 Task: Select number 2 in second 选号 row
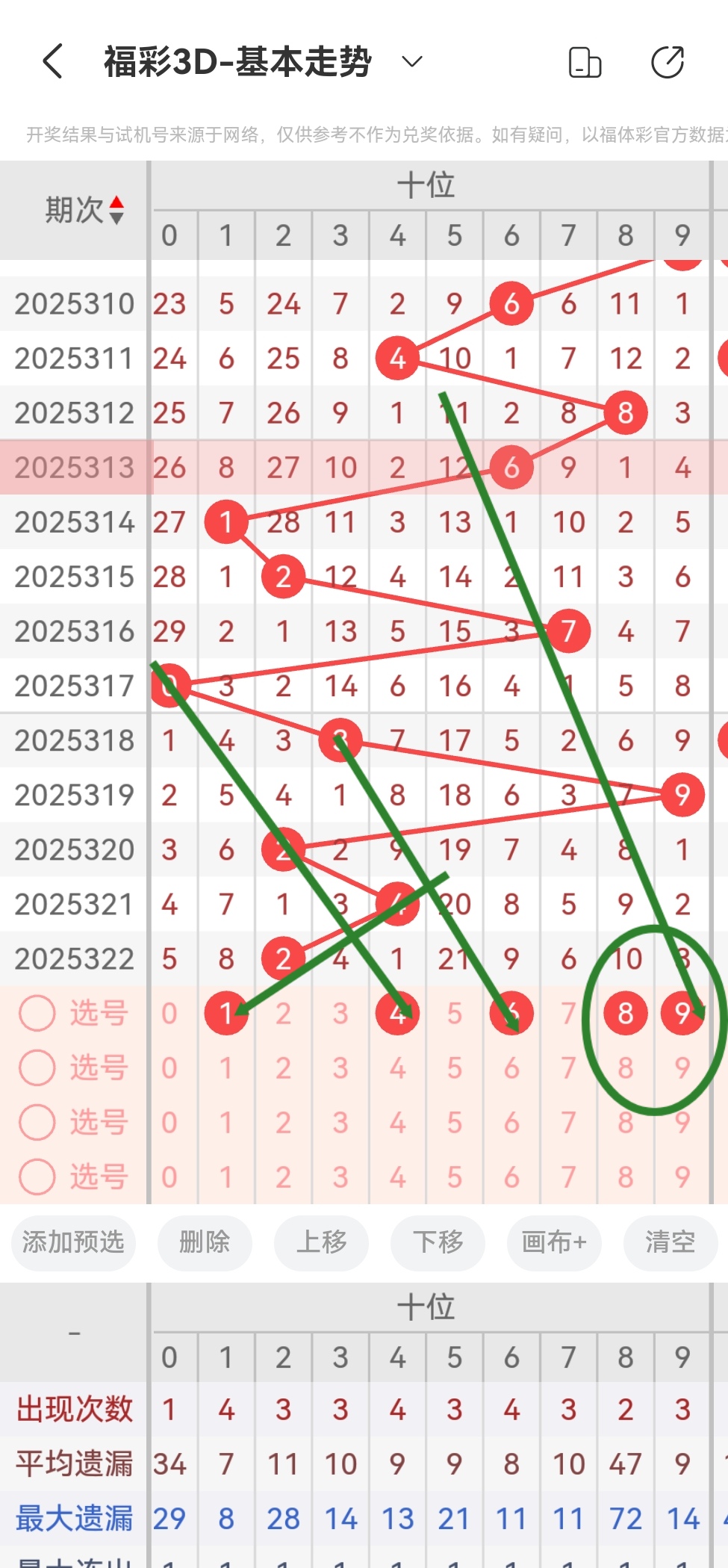[x=283, y=1067]
